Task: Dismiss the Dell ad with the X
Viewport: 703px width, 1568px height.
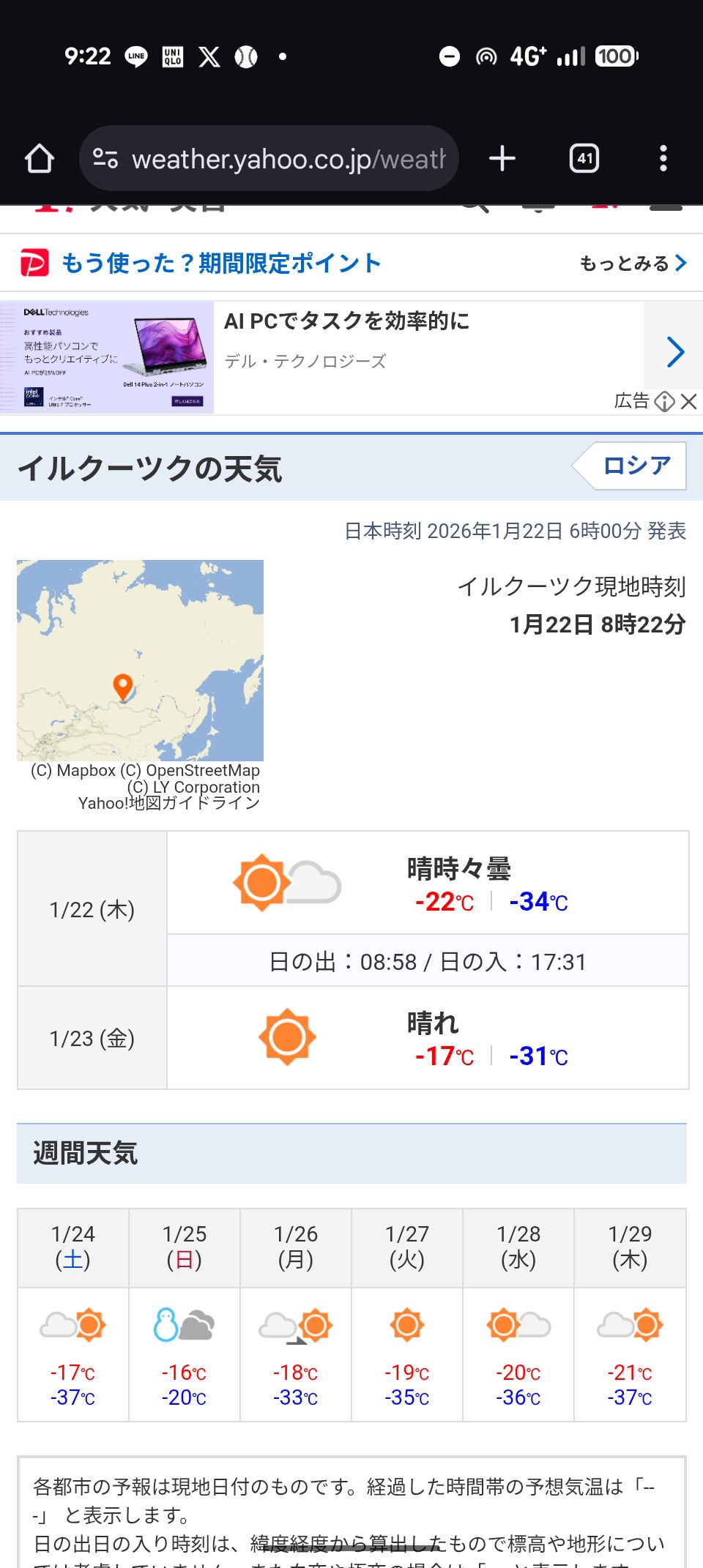Action: (x=688, y=401)
